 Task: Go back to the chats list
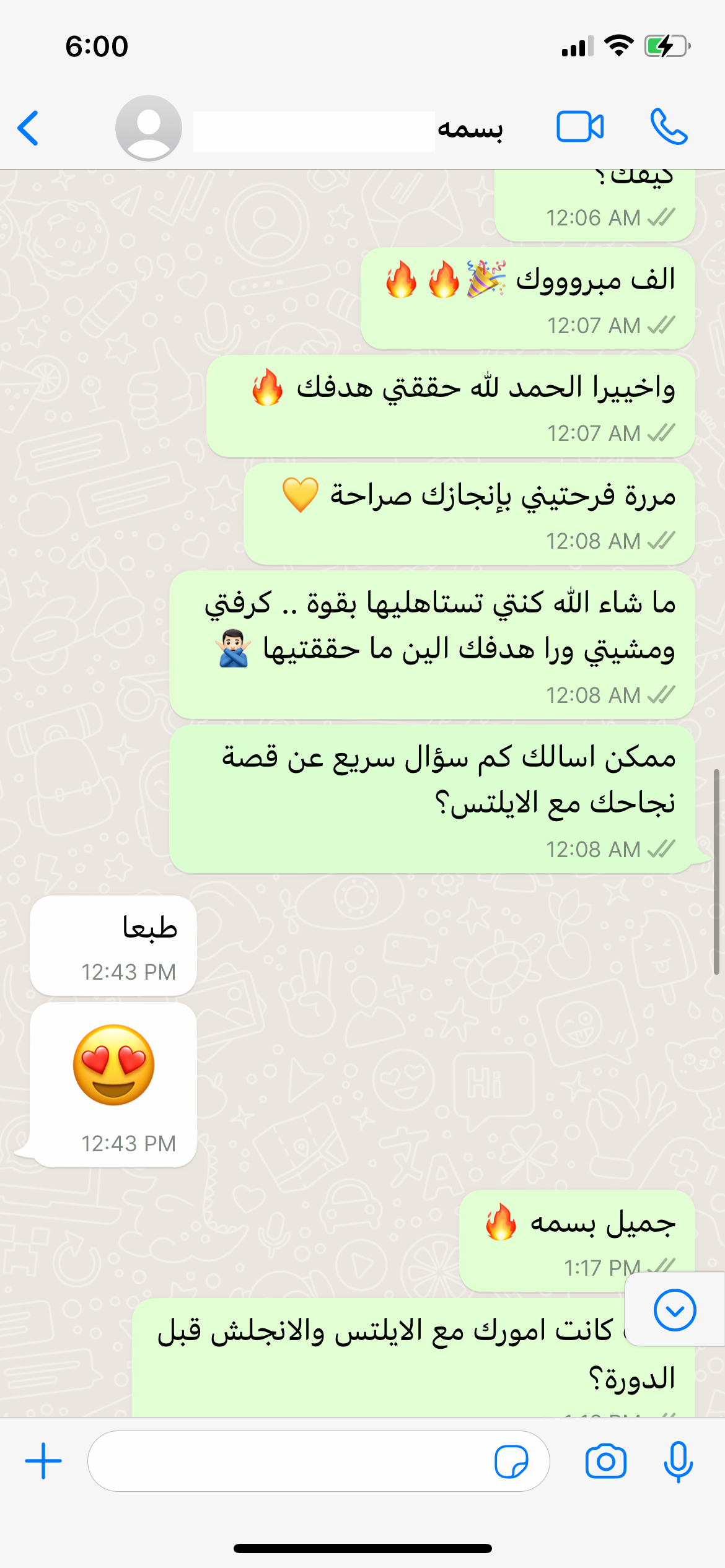point(29,128)
